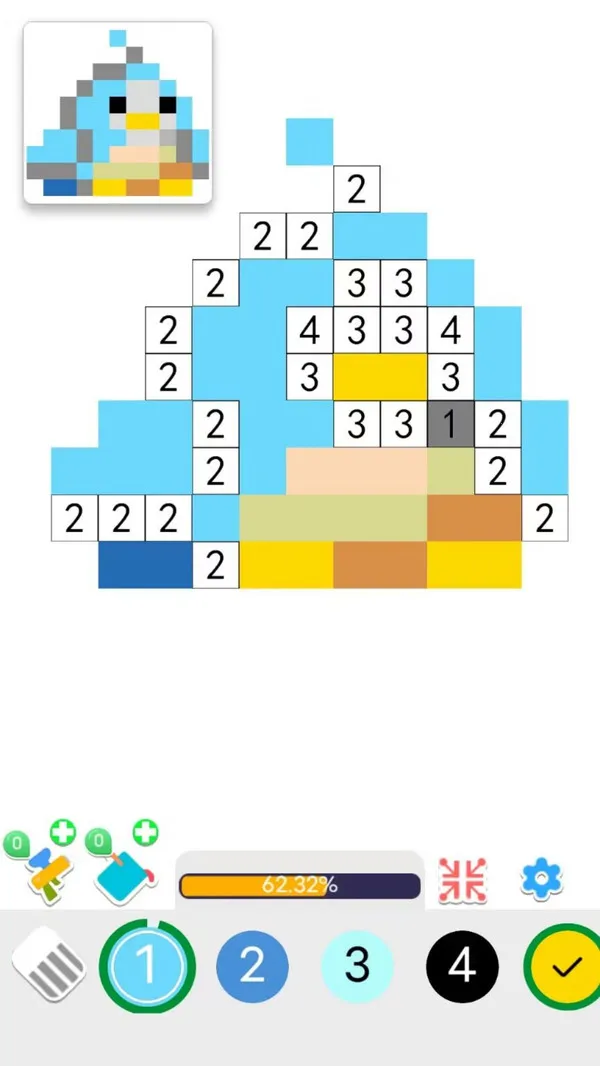Viewport: 600px width, 1066px height.
Task: Choose color number 2 swatch
Action: [x=252, y=967]
